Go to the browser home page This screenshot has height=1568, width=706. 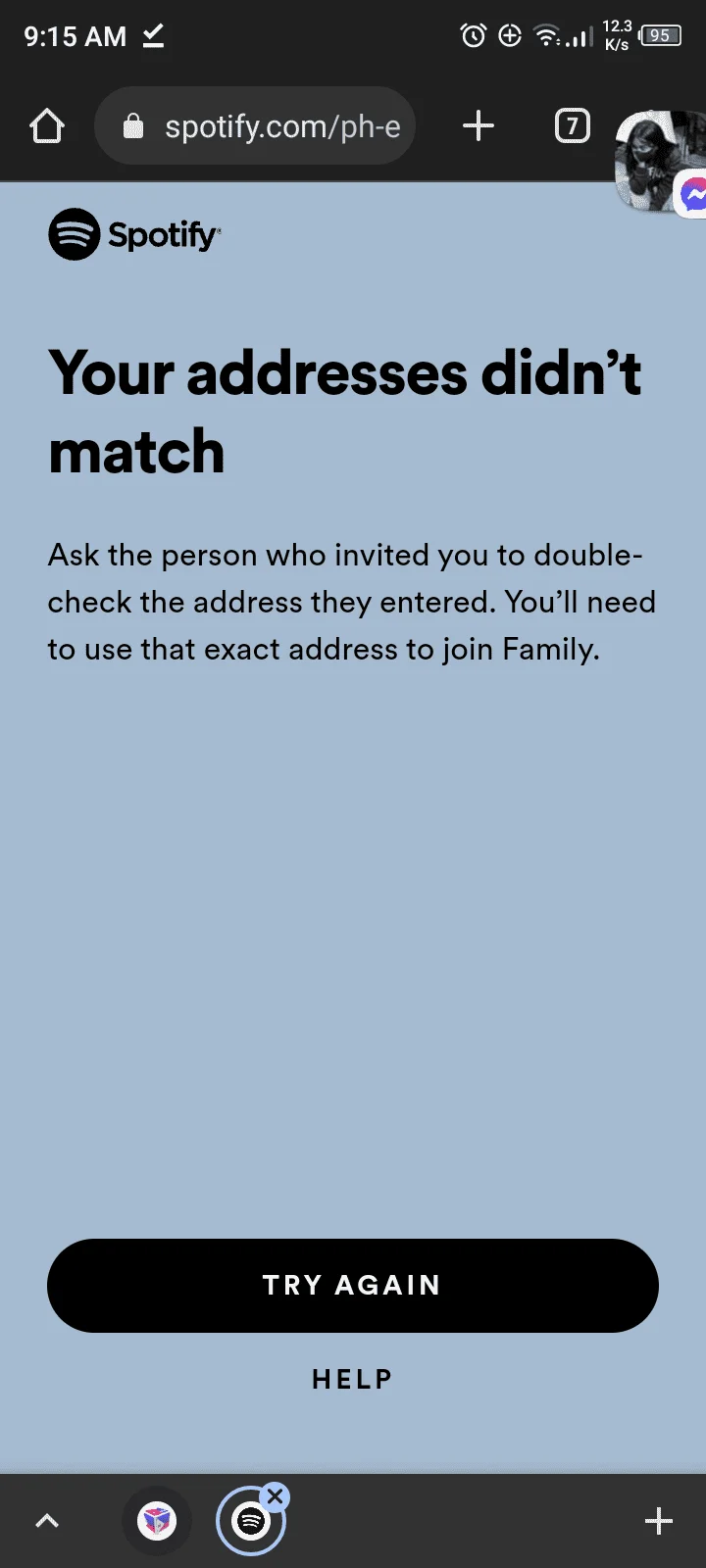coord(47,126)
